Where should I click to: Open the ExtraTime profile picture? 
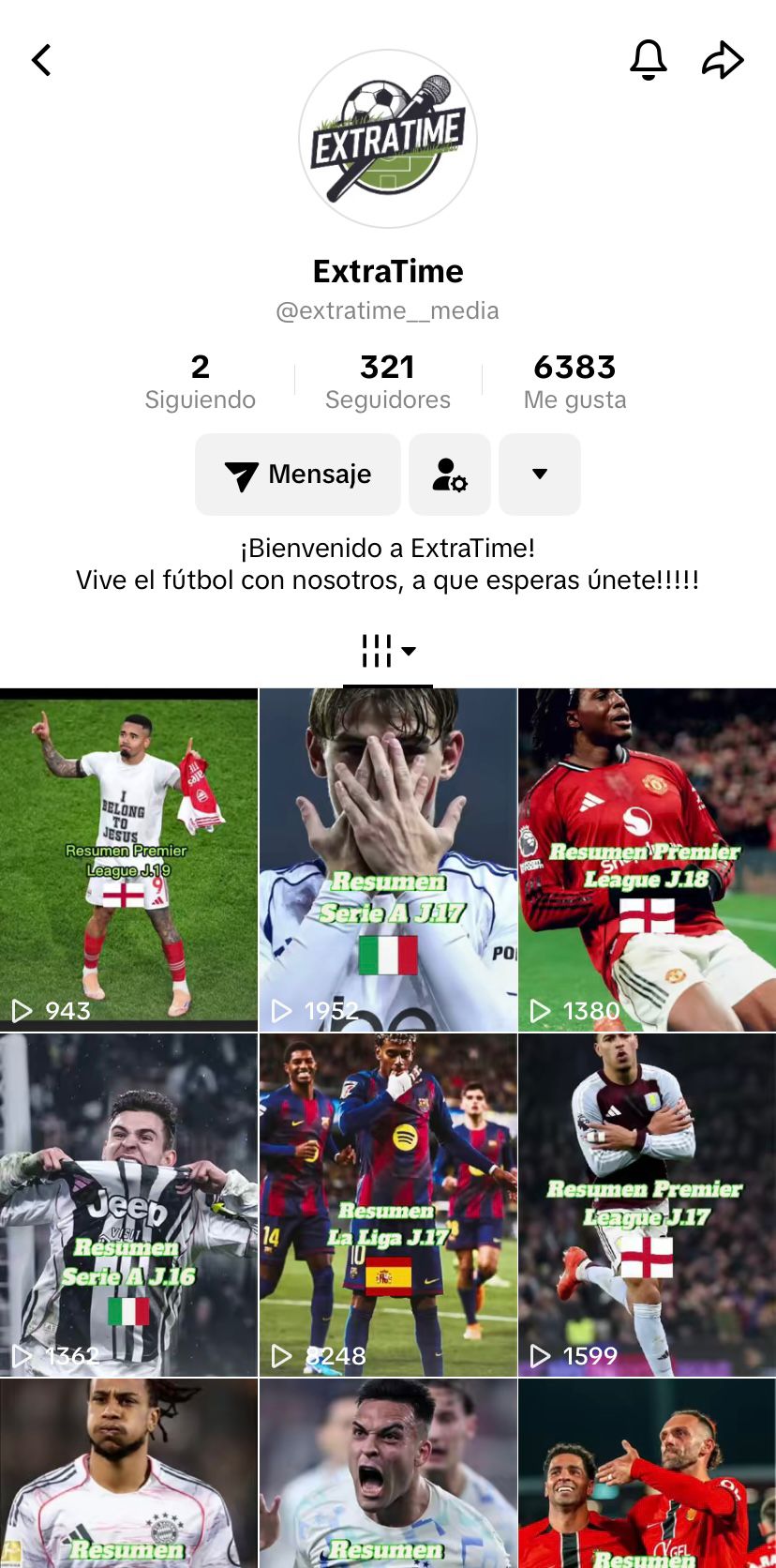[x=388, y=138]
